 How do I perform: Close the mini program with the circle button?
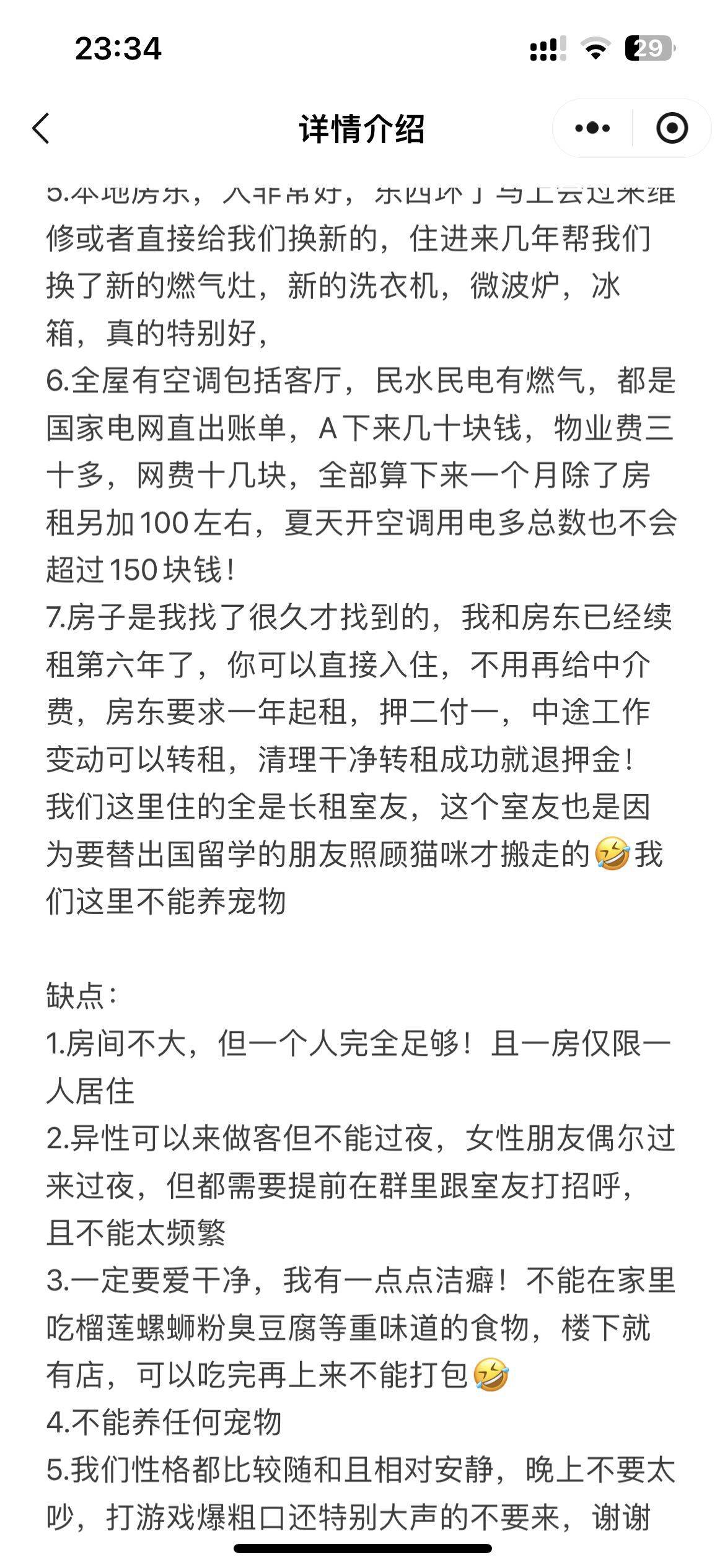(x=672, y=129)
